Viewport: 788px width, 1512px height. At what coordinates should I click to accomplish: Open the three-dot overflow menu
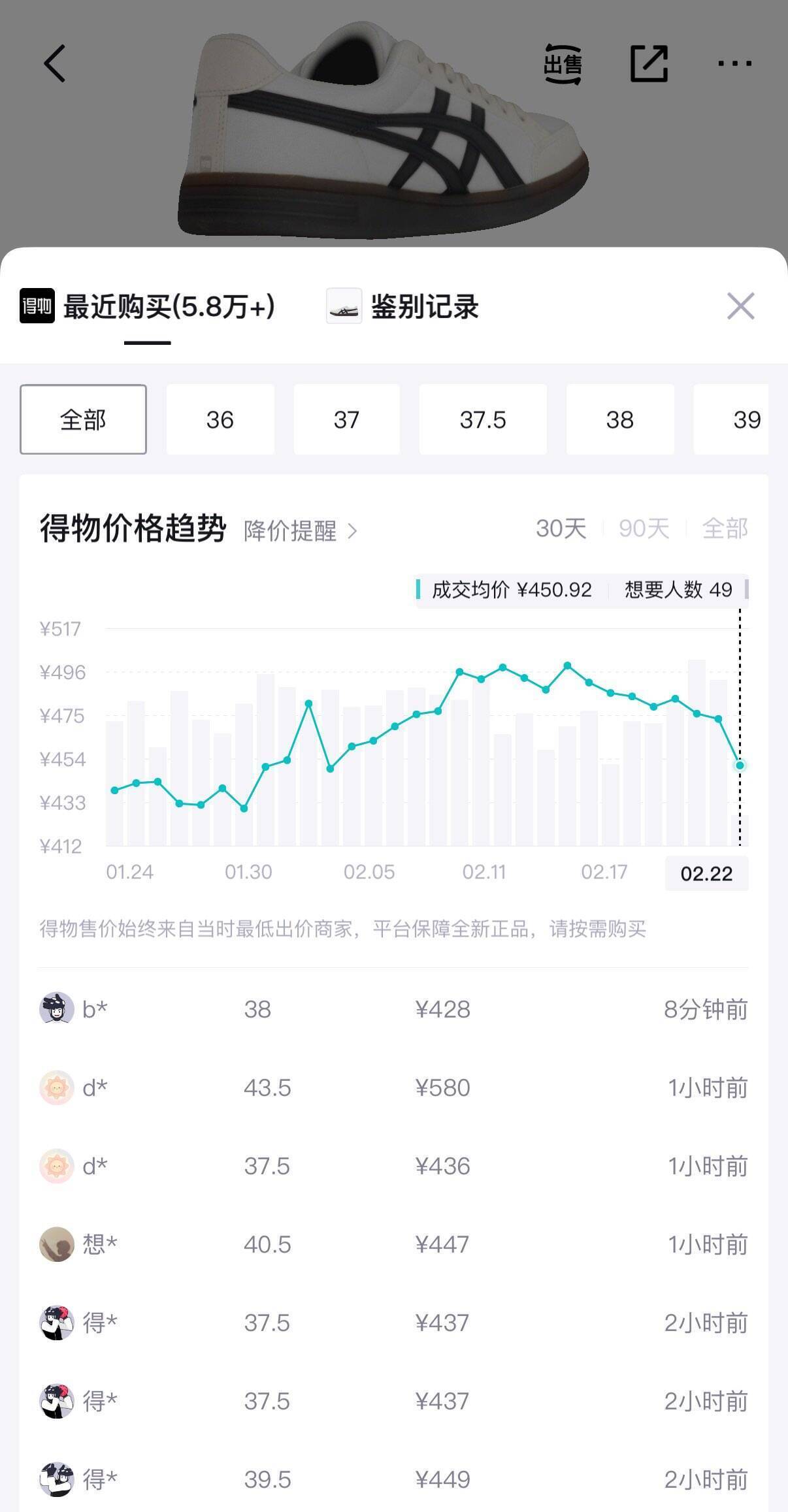click(734, 63)
